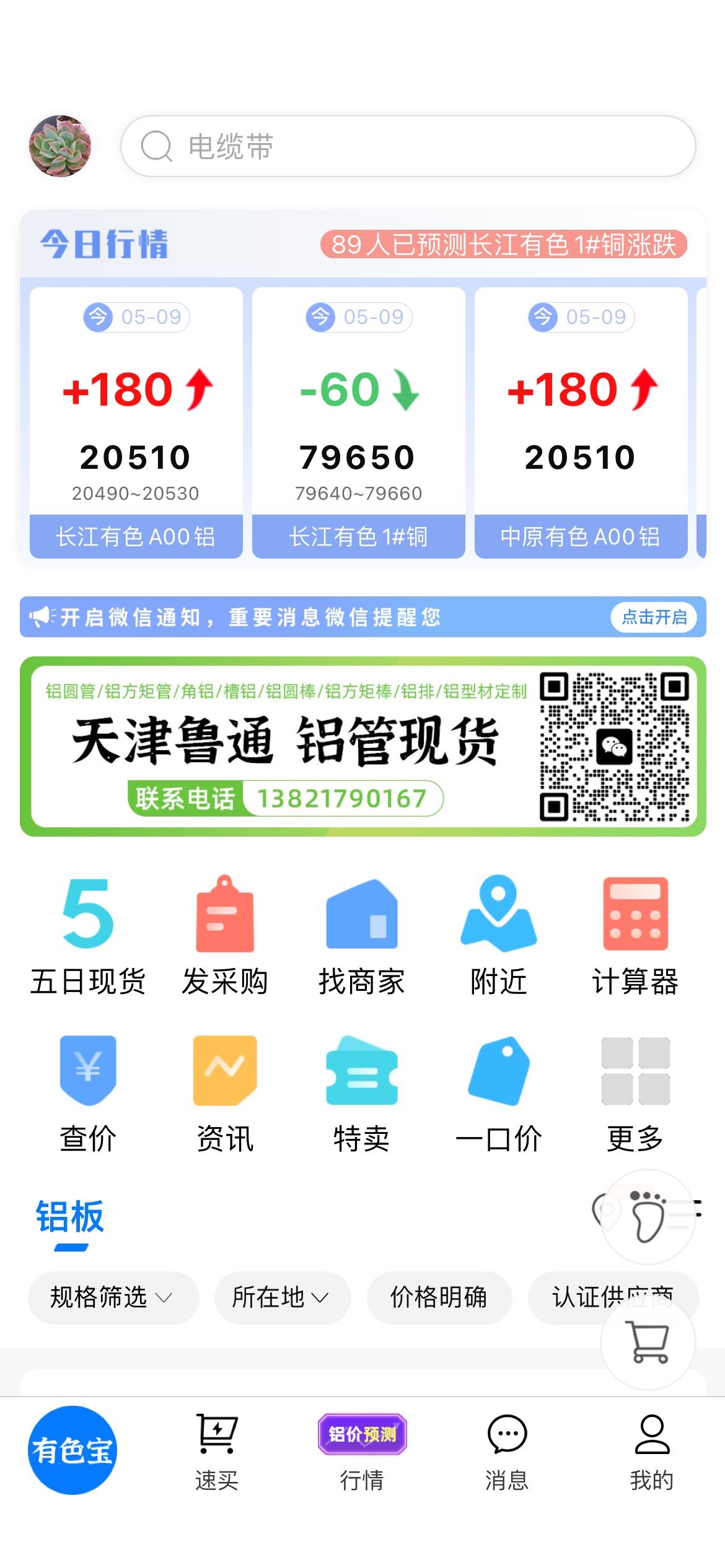The image size is (725, 1568).
Task: Open the floating shopping cart button
Action: 648,1342
